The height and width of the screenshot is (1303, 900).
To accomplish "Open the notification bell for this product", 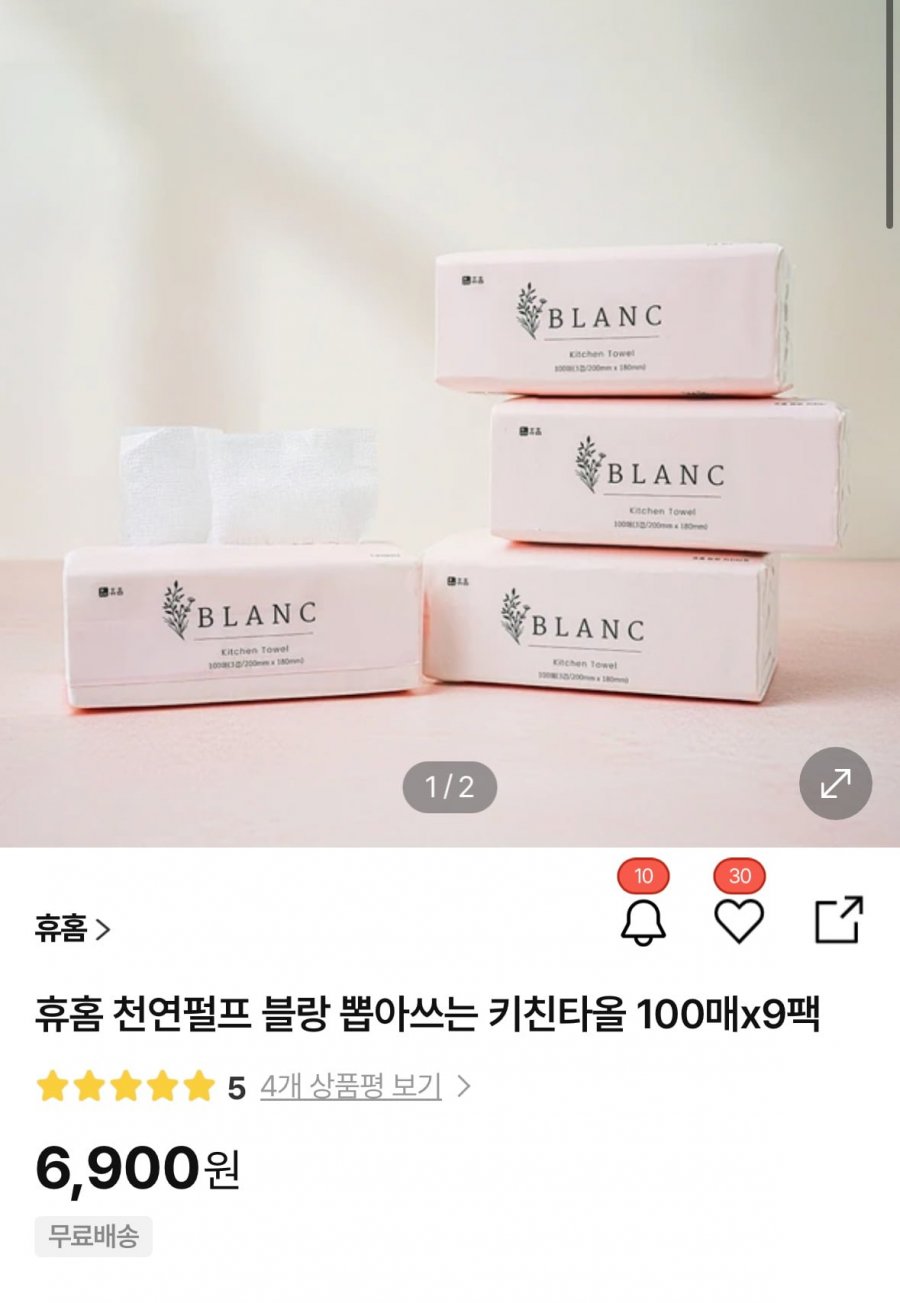I will (x=643, y=920).
